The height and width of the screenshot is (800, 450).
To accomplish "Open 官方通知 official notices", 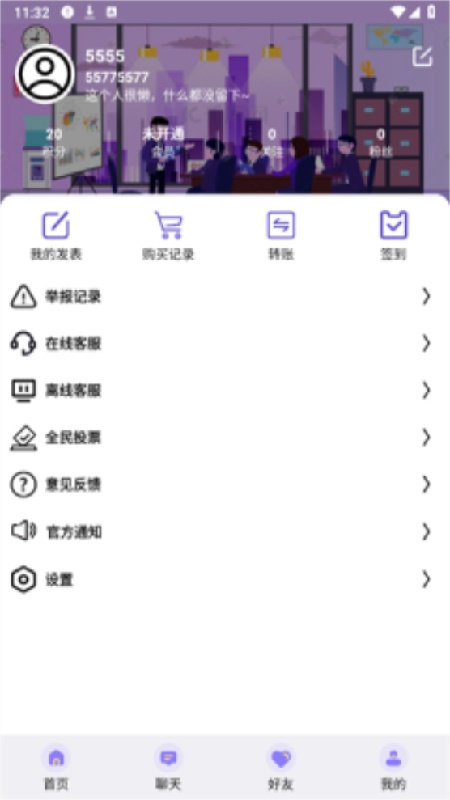I will click(x=225, y=532).
